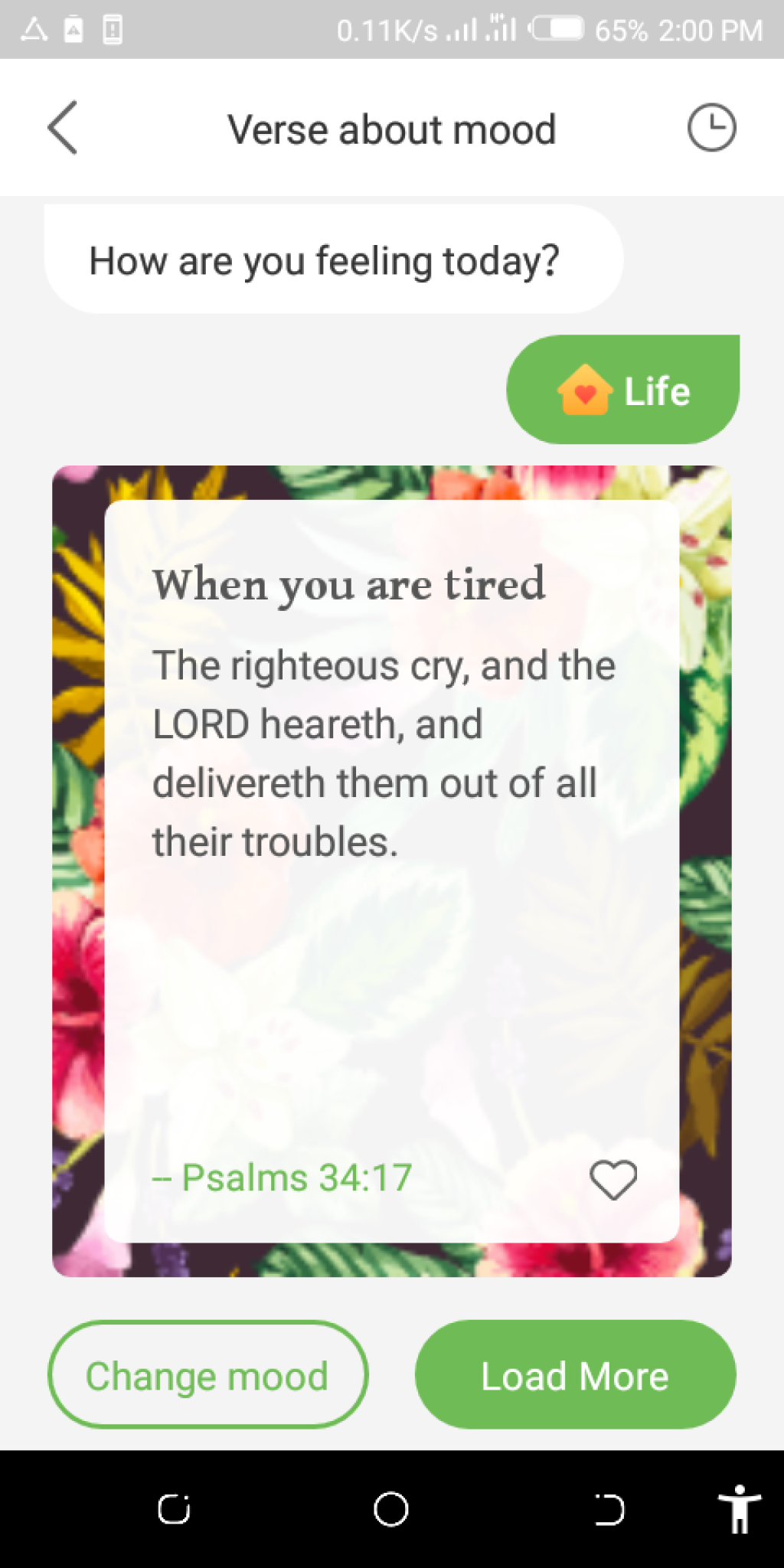Screen dimensions: 784x1568
Task: Go to the system home screen
Action: [x=391, y=1510]
